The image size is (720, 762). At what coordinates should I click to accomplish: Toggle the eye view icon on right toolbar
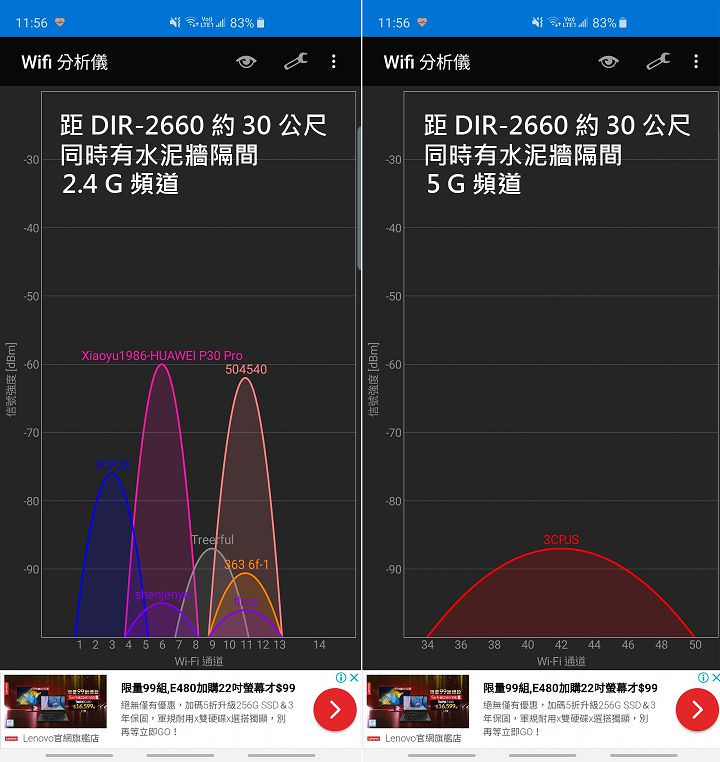tap(608, 62)
